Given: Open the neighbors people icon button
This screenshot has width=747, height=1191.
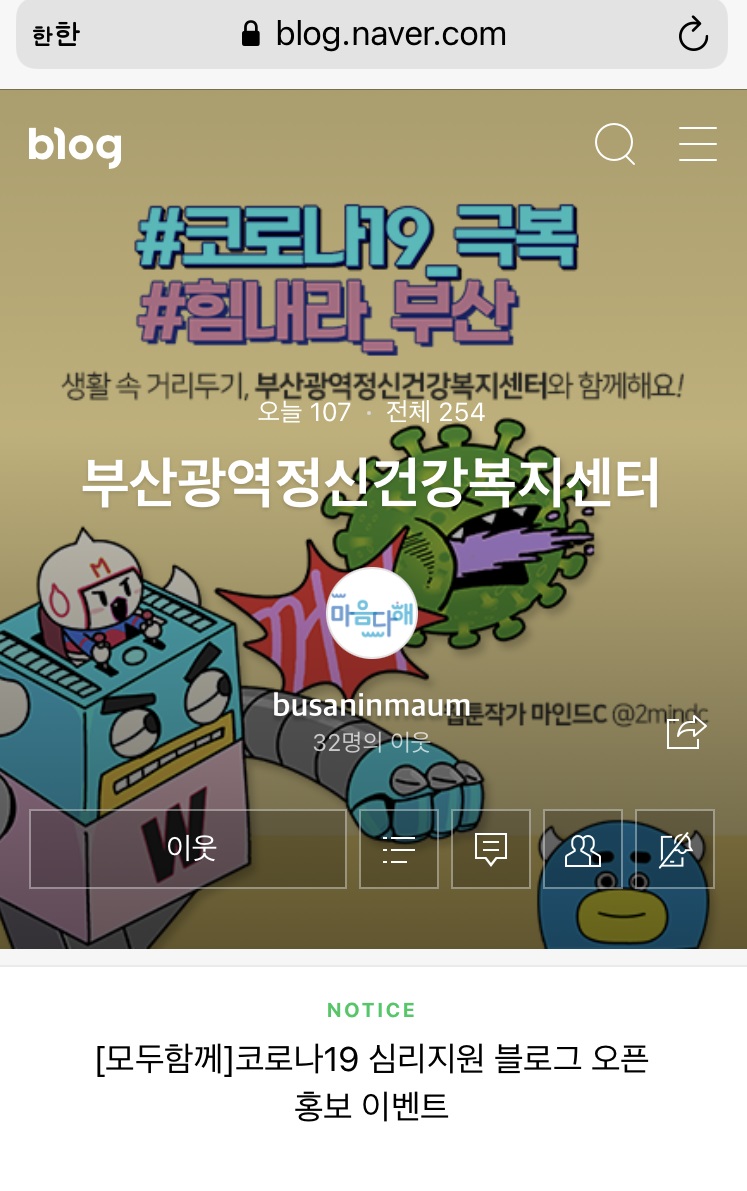Looking at the screenshot, I should click(583, 849).
